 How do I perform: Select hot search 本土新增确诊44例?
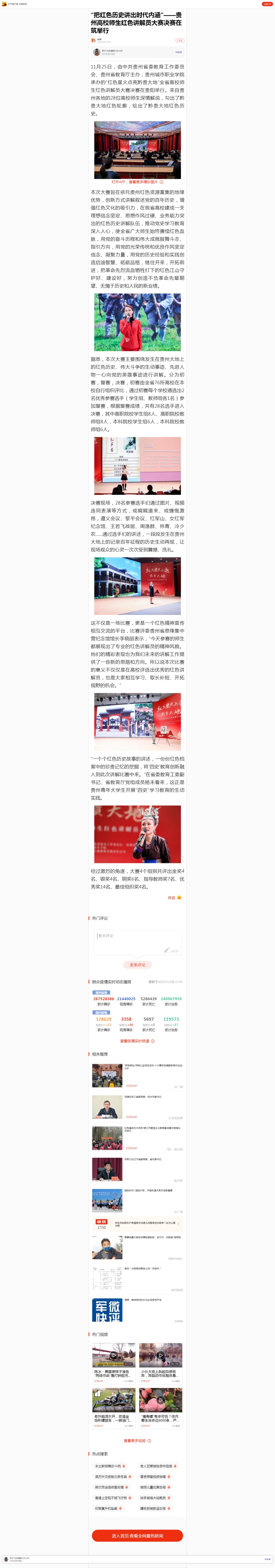(110, 1466)
